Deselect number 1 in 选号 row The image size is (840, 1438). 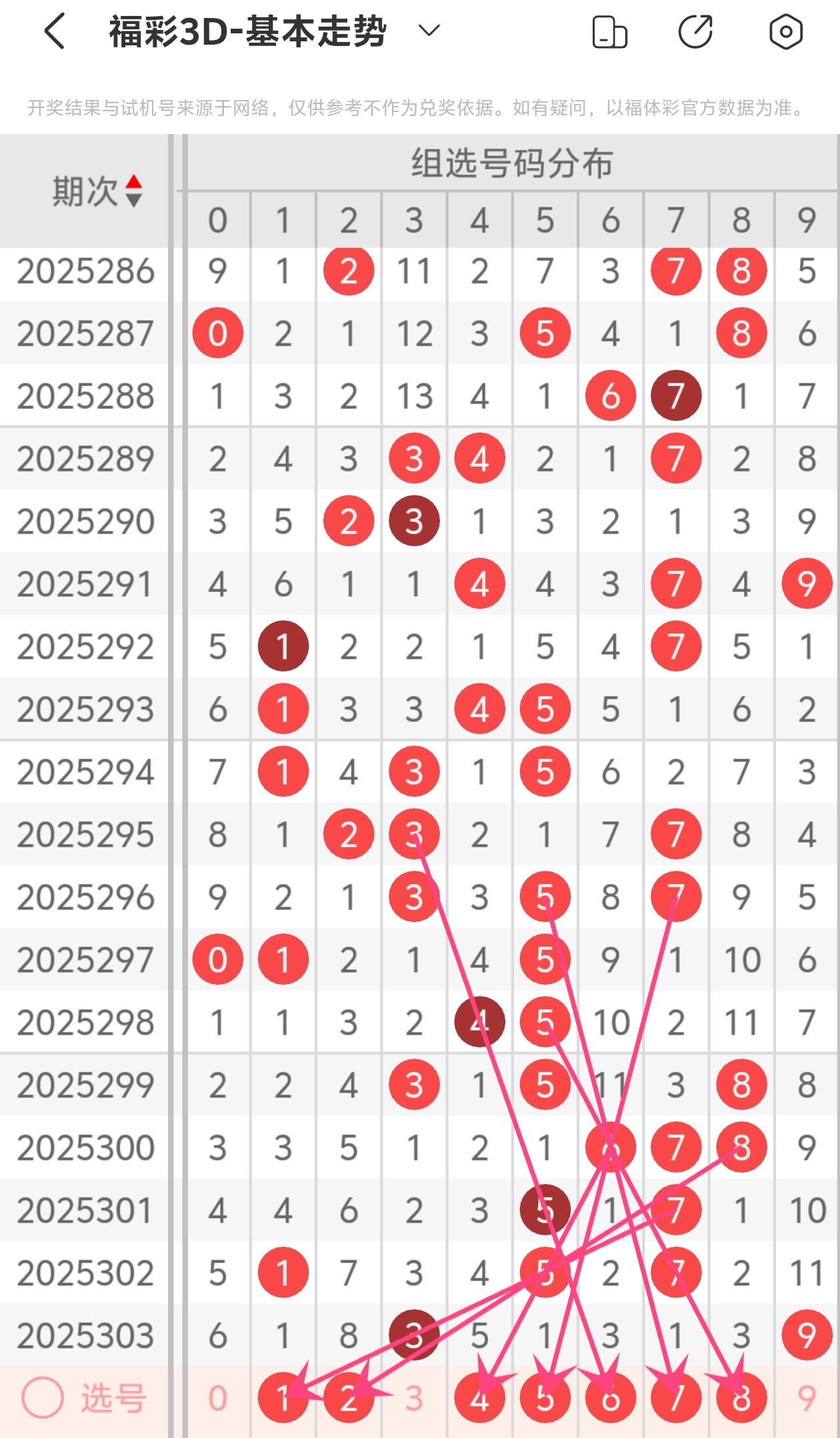pos(283,1398)
